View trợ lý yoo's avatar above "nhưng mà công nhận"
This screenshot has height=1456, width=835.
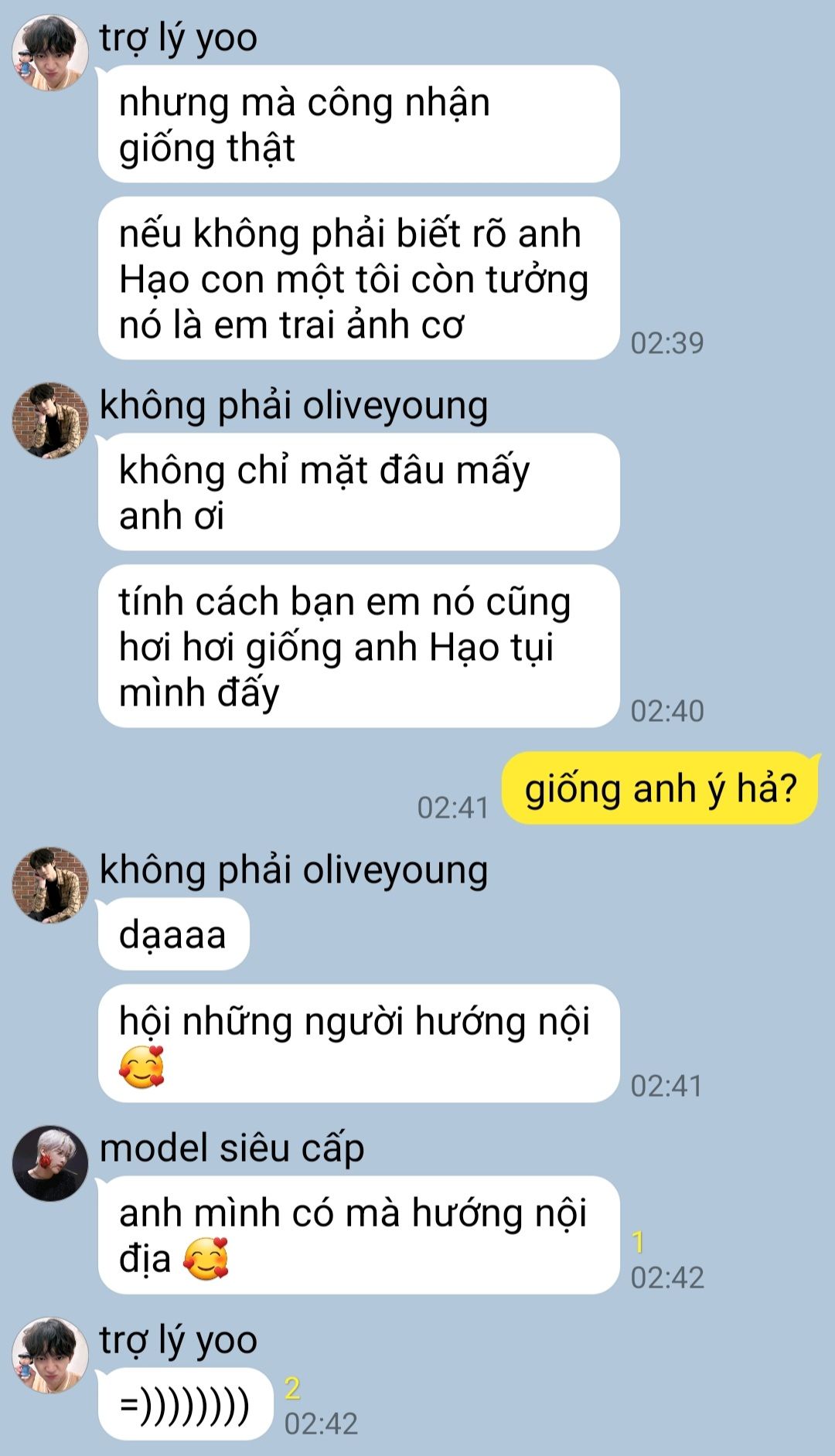pos(50,53)
